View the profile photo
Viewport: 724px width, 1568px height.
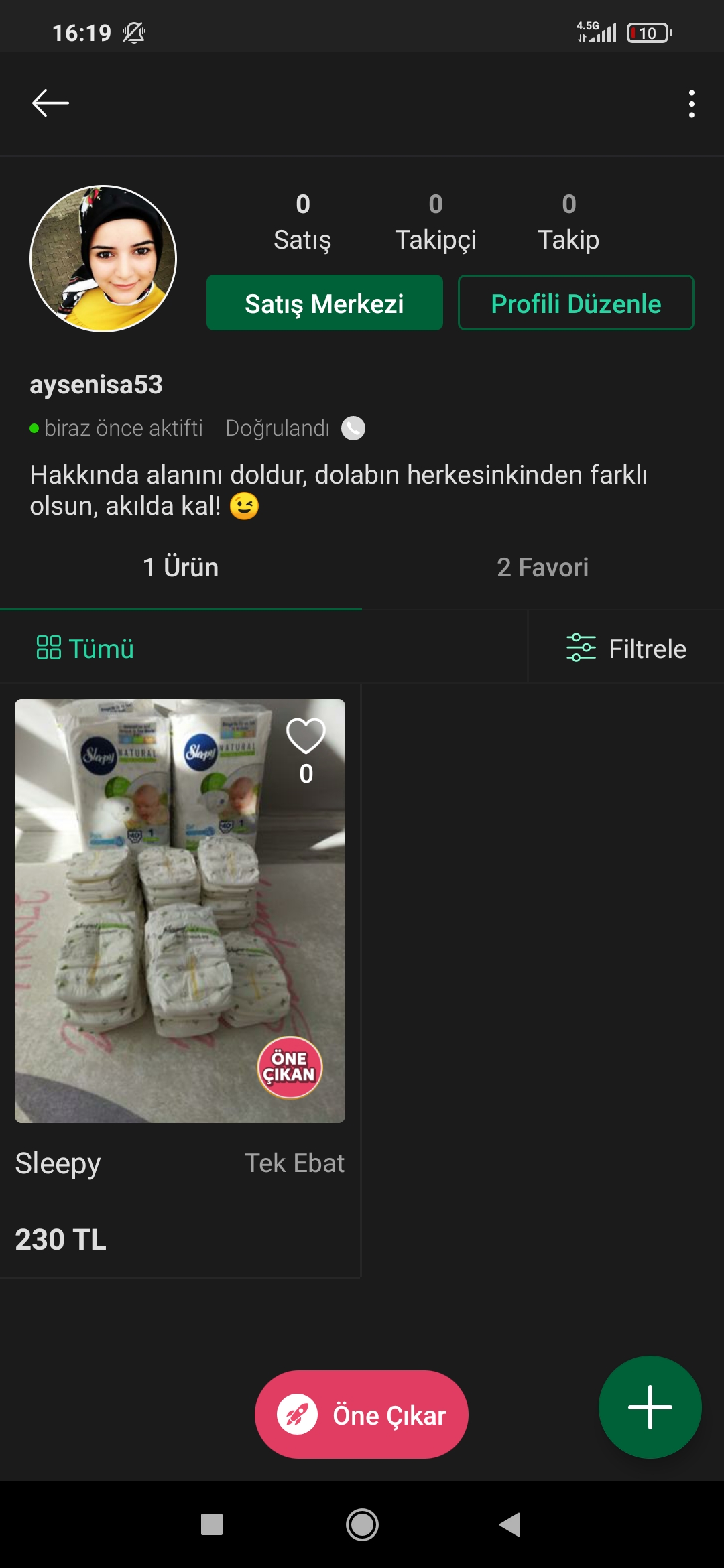[103, 259]
